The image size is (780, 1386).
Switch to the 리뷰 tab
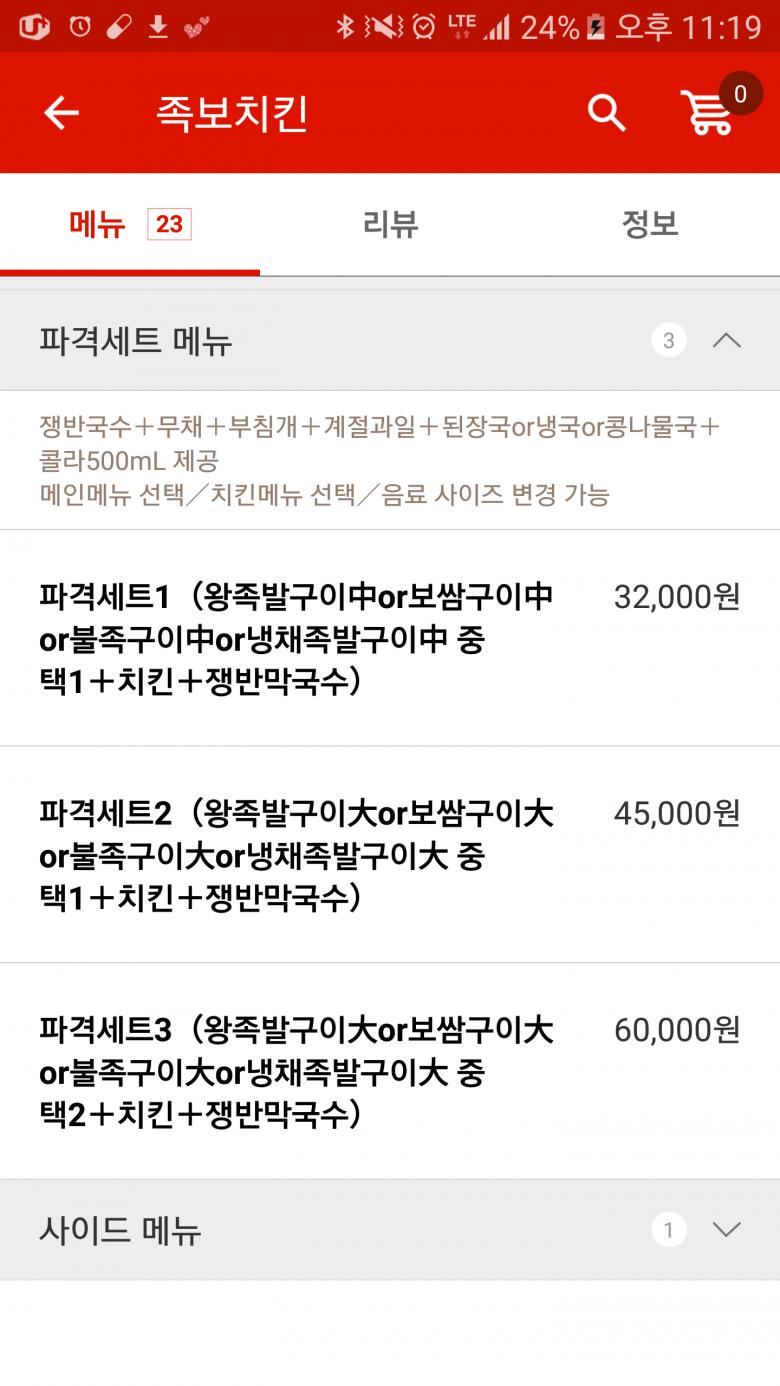390,225
